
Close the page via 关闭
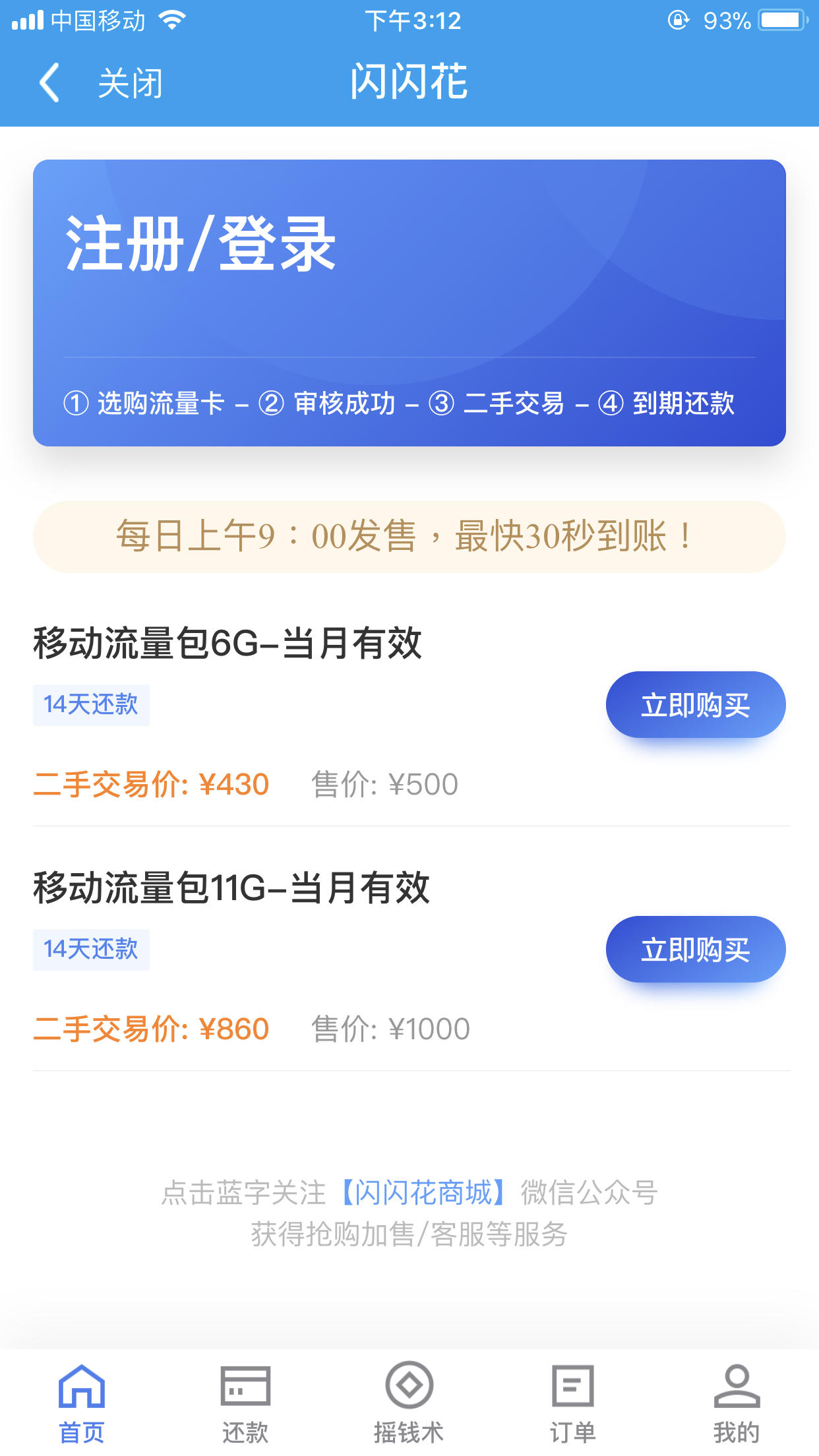point(130,84)
